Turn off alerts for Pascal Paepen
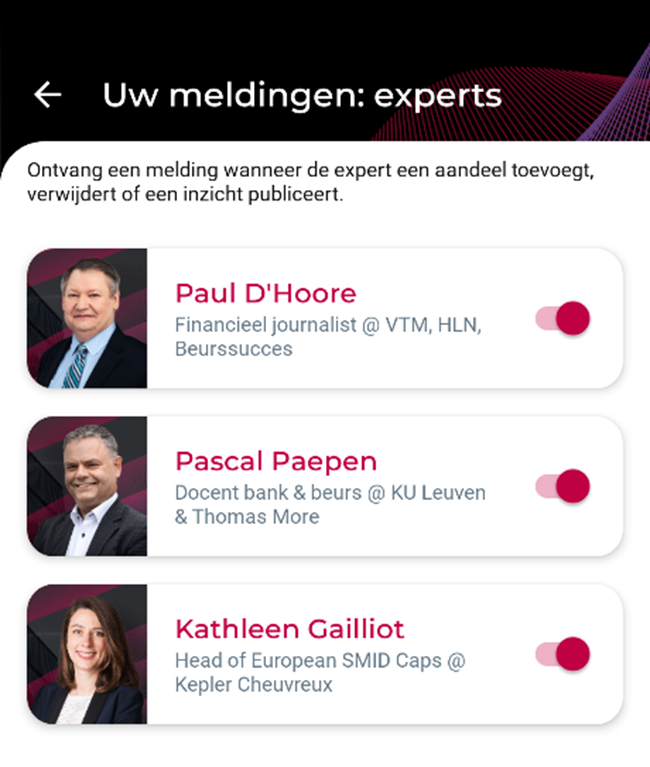 click(563, 487)
